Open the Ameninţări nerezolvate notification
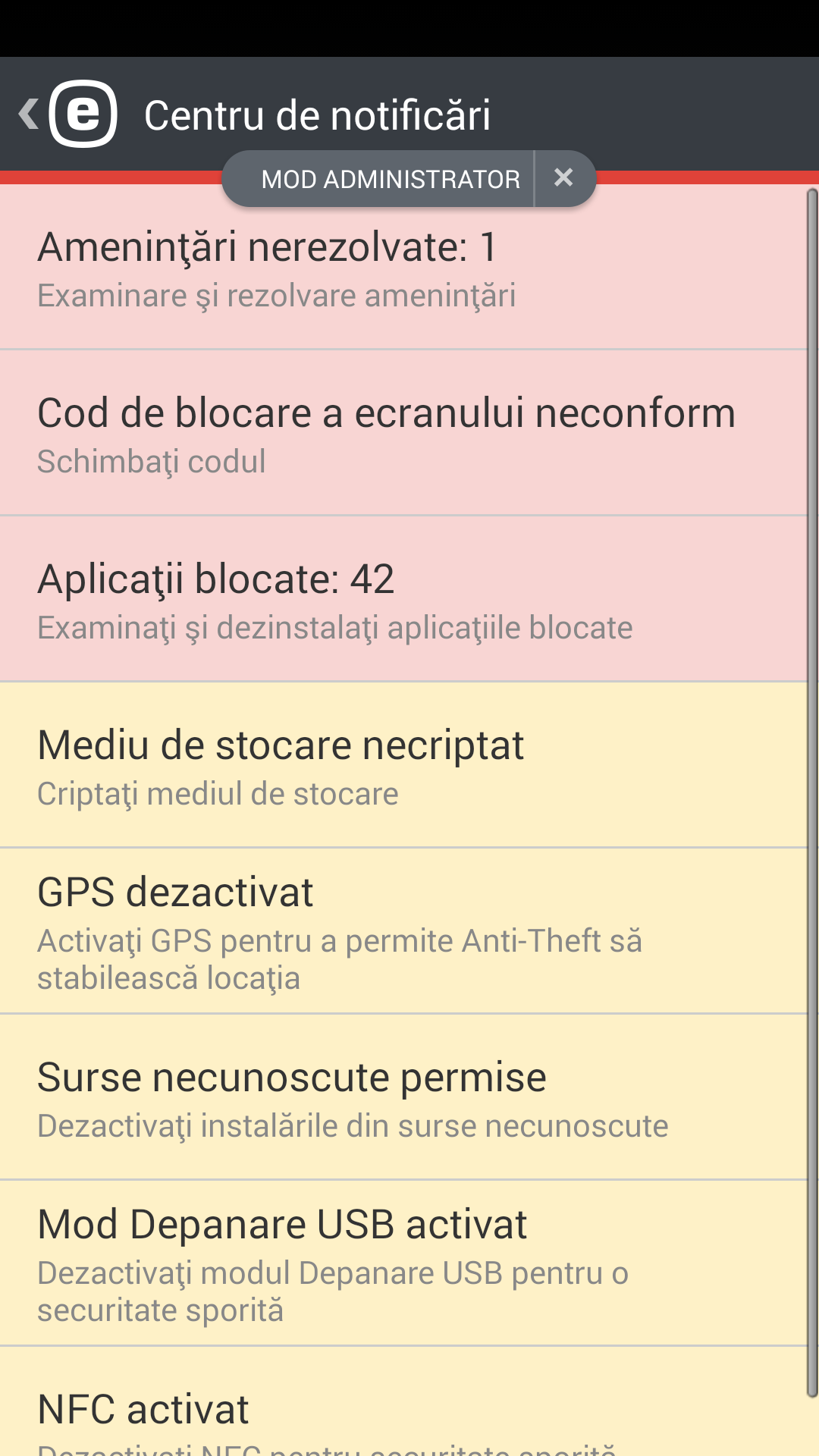819x1456 pixels. point(267,246)
